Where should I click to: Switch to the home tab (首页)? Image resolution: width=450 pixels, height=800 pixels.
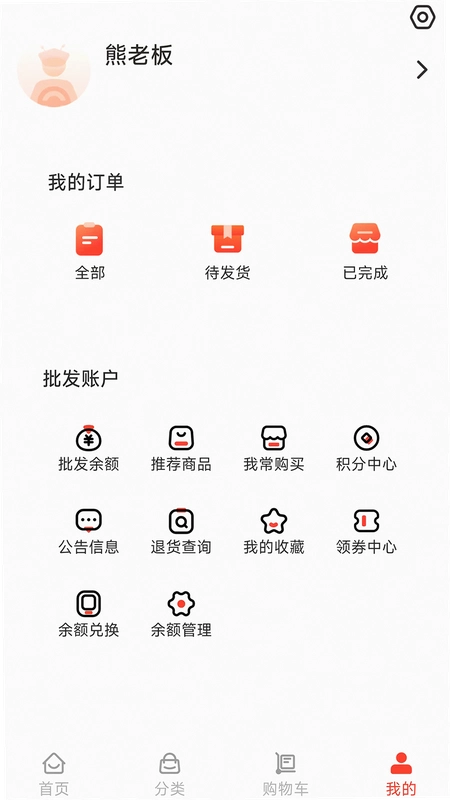[x=54, y=774]
